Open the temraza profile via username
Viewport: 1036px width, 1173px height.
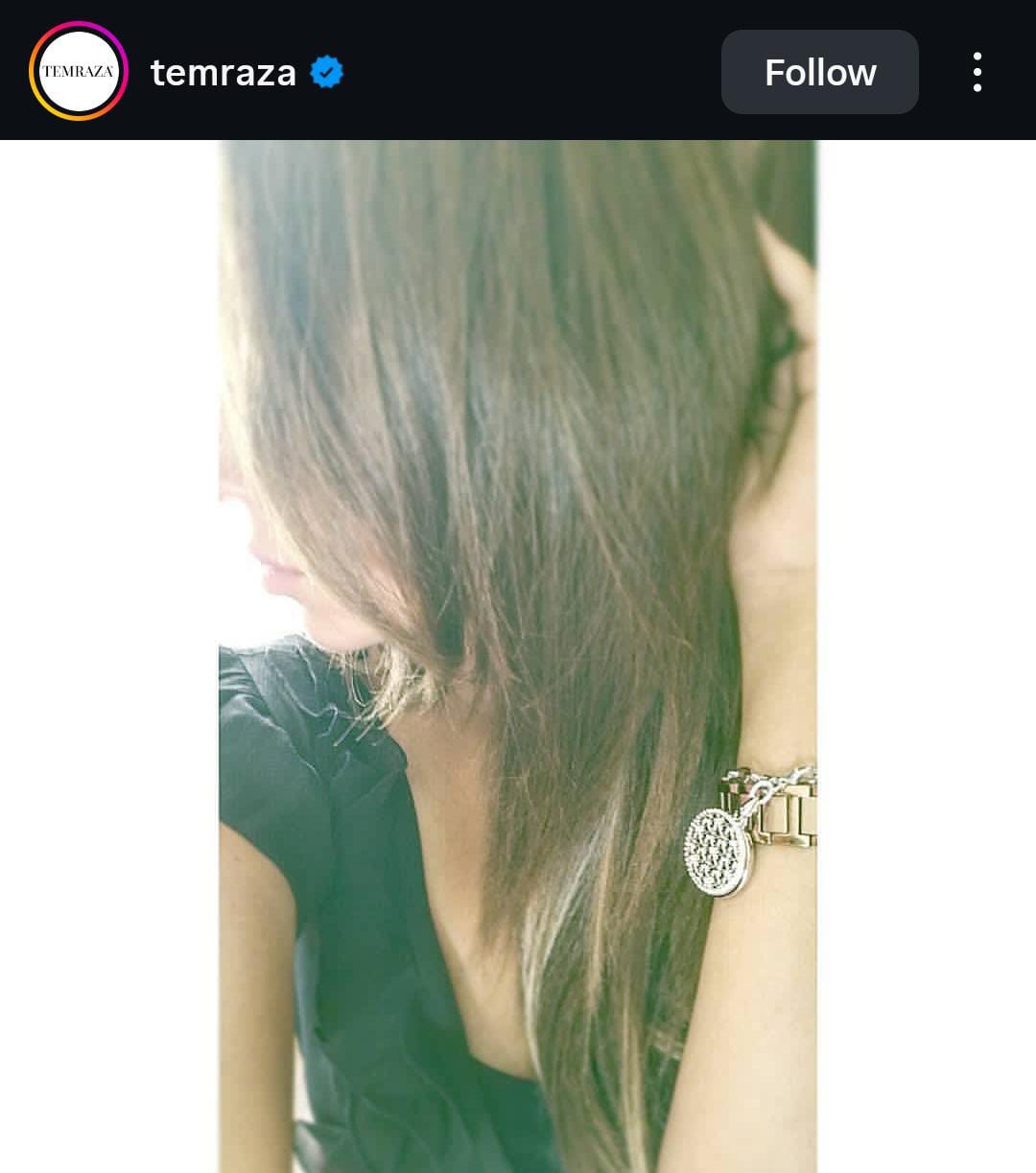pos(224,72)
